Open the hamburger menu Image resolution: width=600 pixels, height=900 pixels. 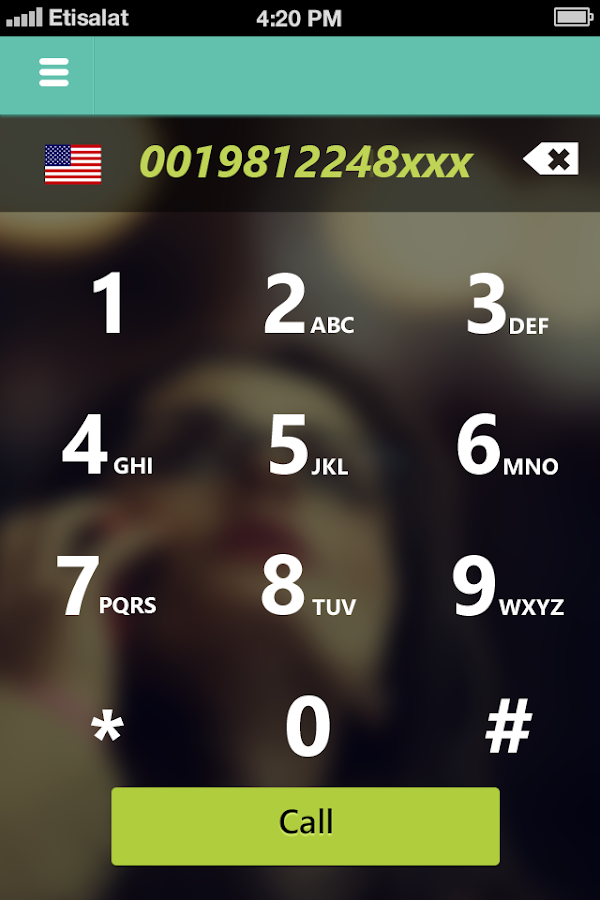[x=53, y=72]
